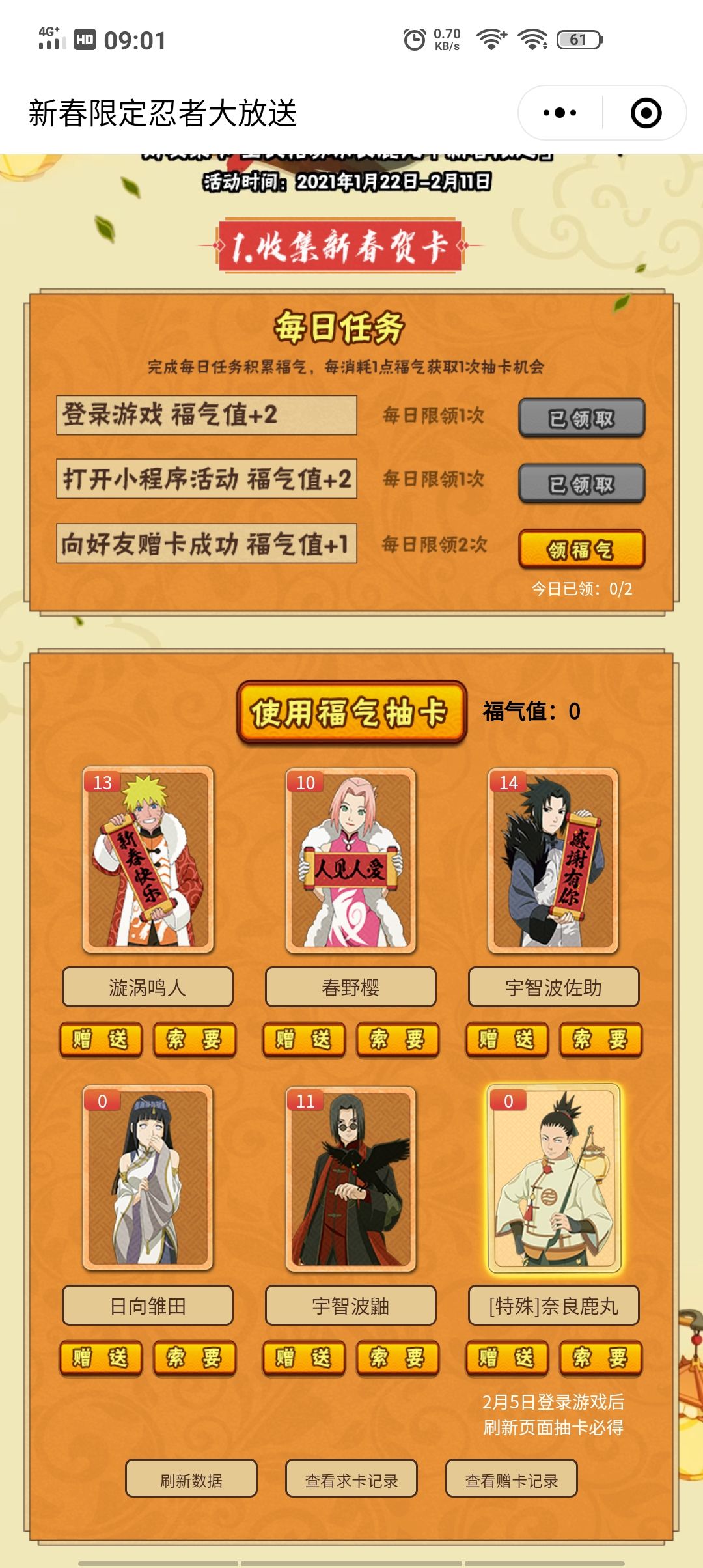Gift a 日向雏田 card via 赠送

tap(101, 1358)
